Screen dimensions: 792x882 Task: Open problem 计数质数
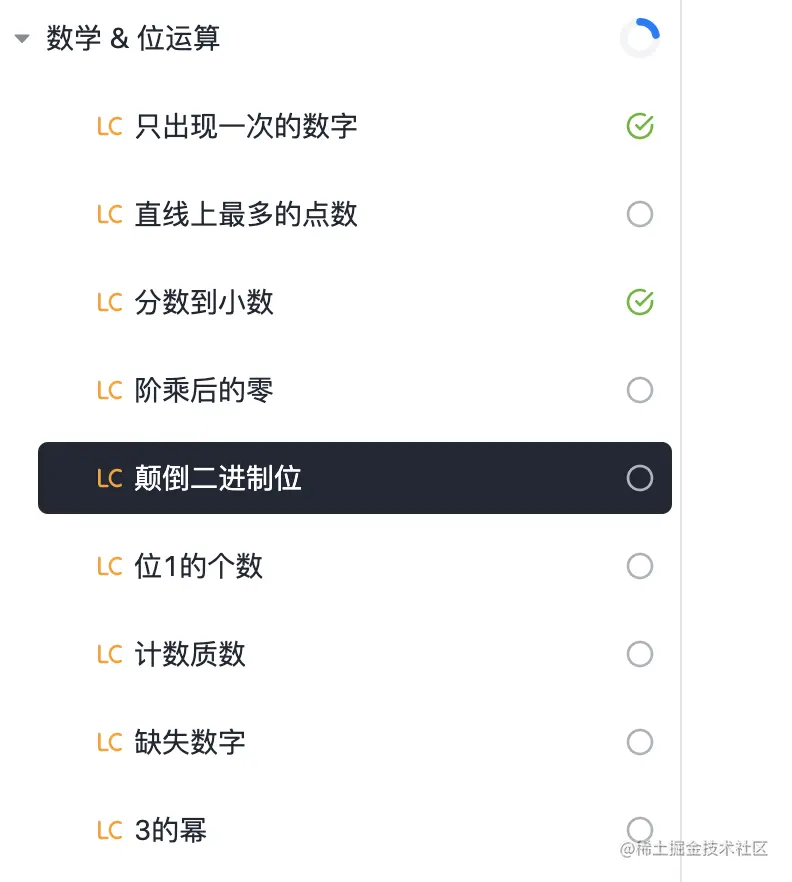[x=190, y=654]
